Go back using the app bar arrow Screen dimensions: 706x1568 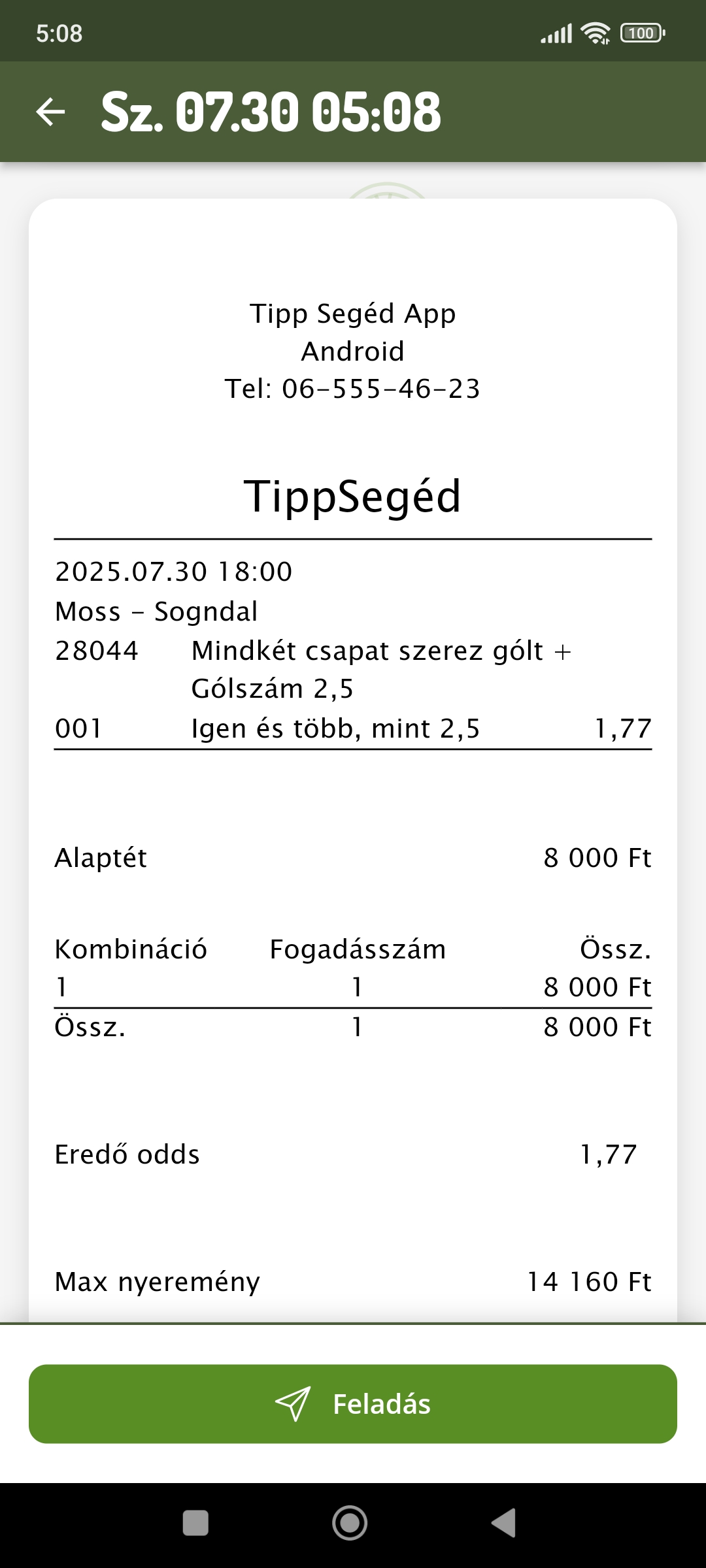click(x=50, y=112)
